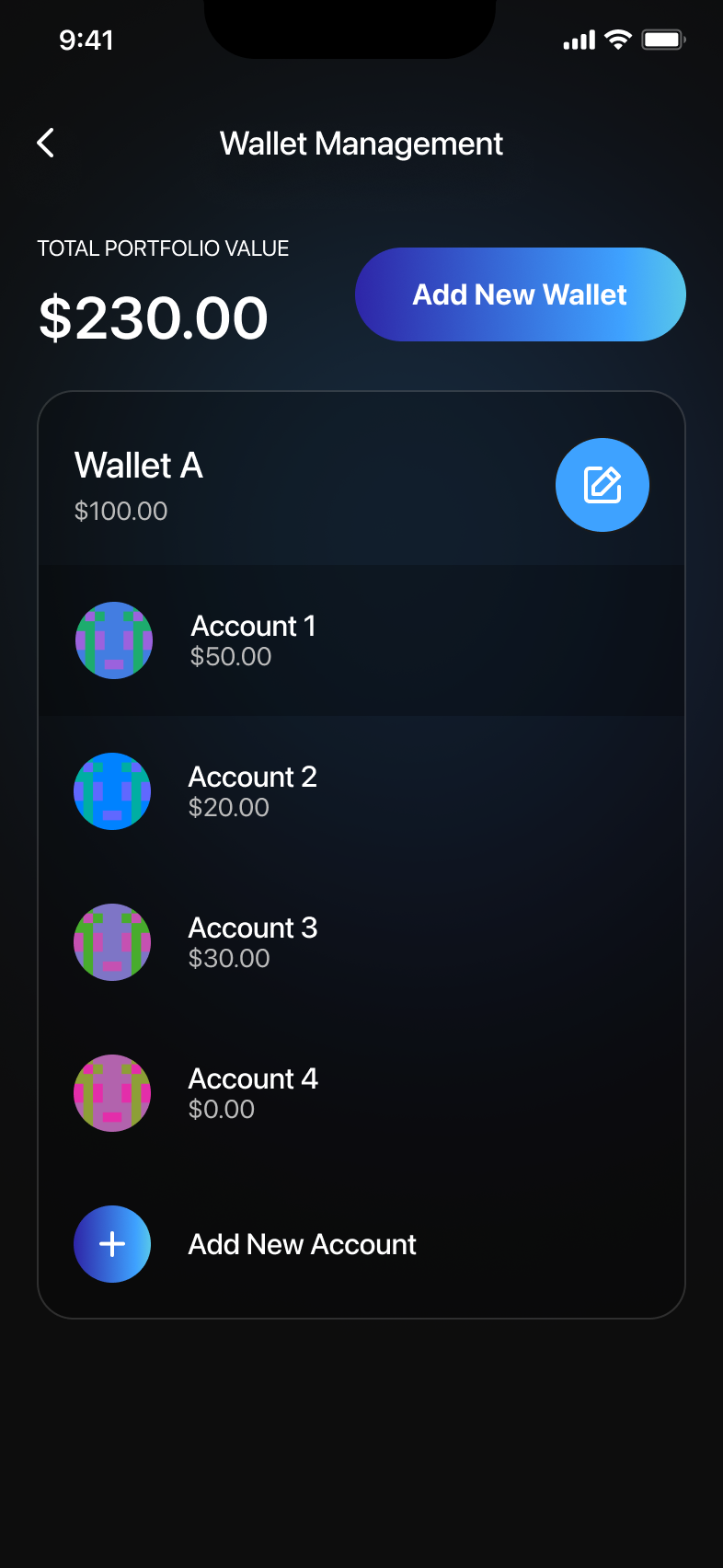This screenshot has height=1568, width=723.
Task: Click the Add New Account row
Action: pos(302,1244)
